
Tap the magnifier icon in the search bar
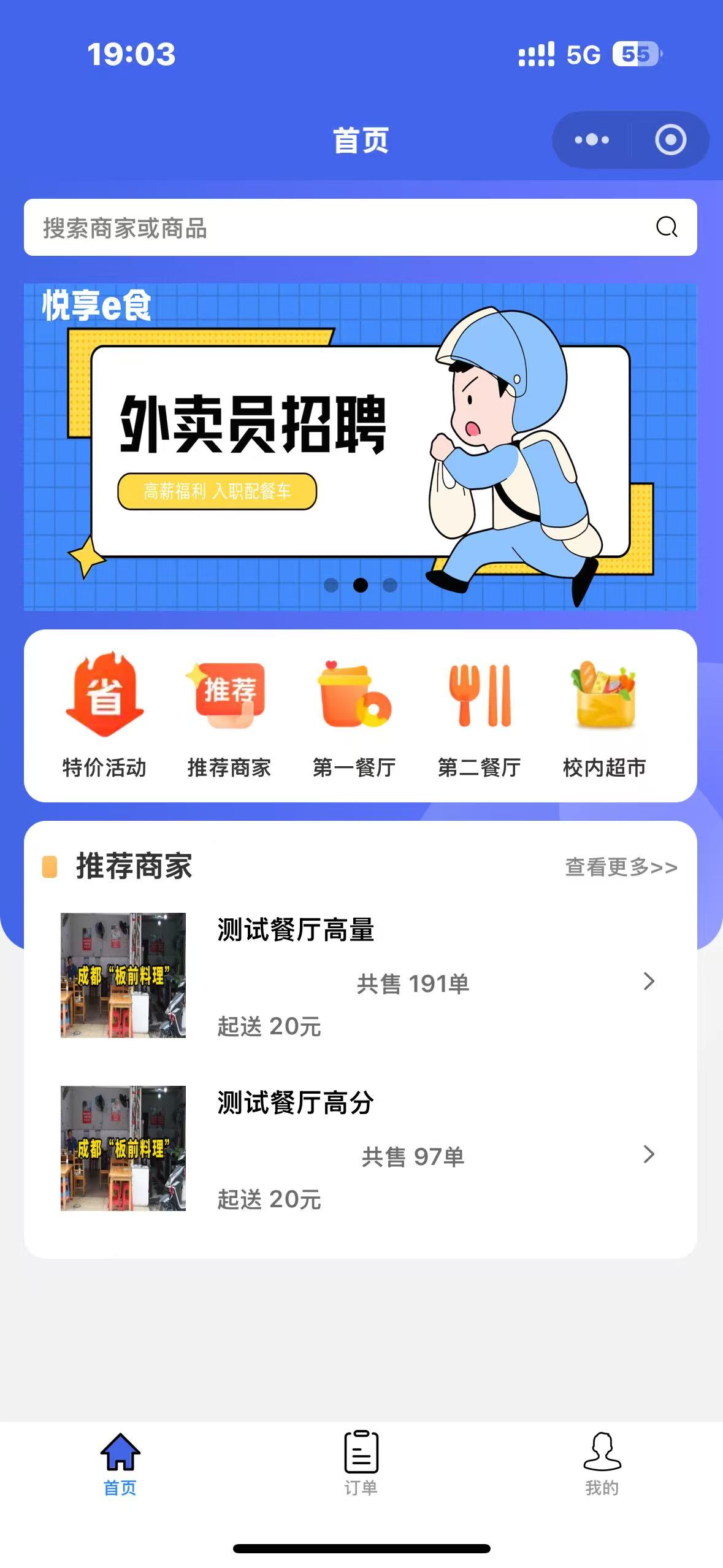[667, 227]
